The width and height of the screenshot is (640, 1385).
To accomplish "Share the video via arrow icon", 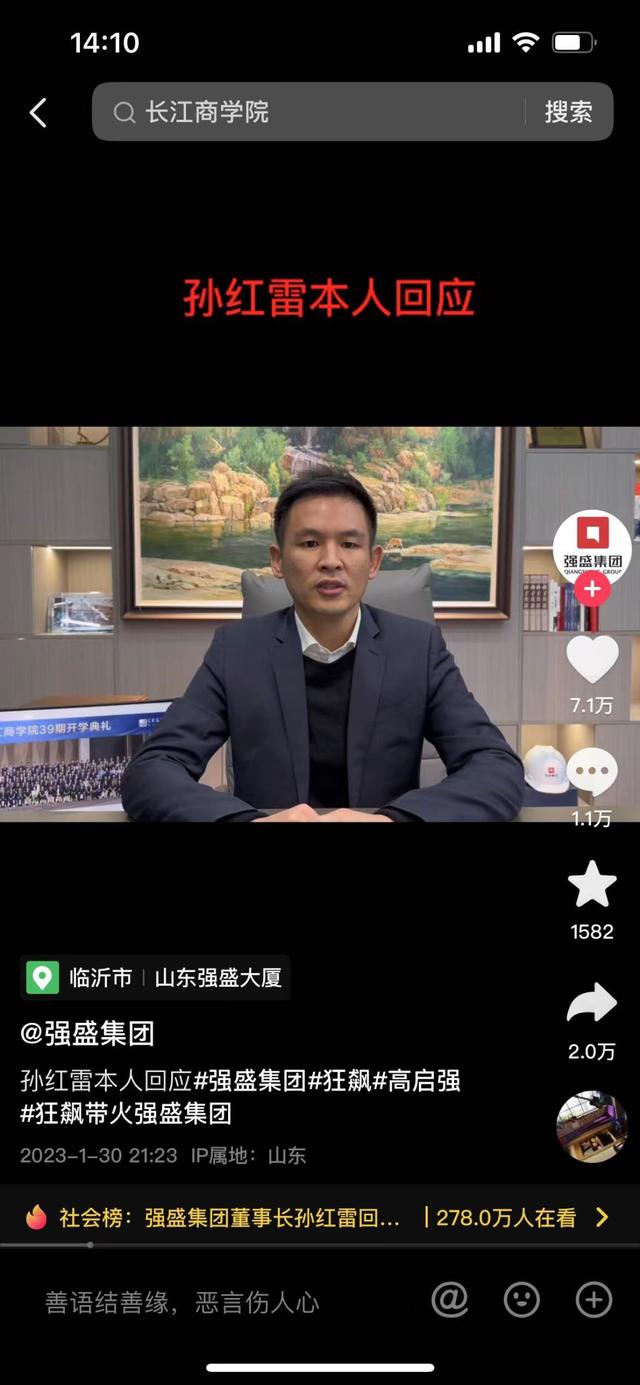I will [592, 1003].
